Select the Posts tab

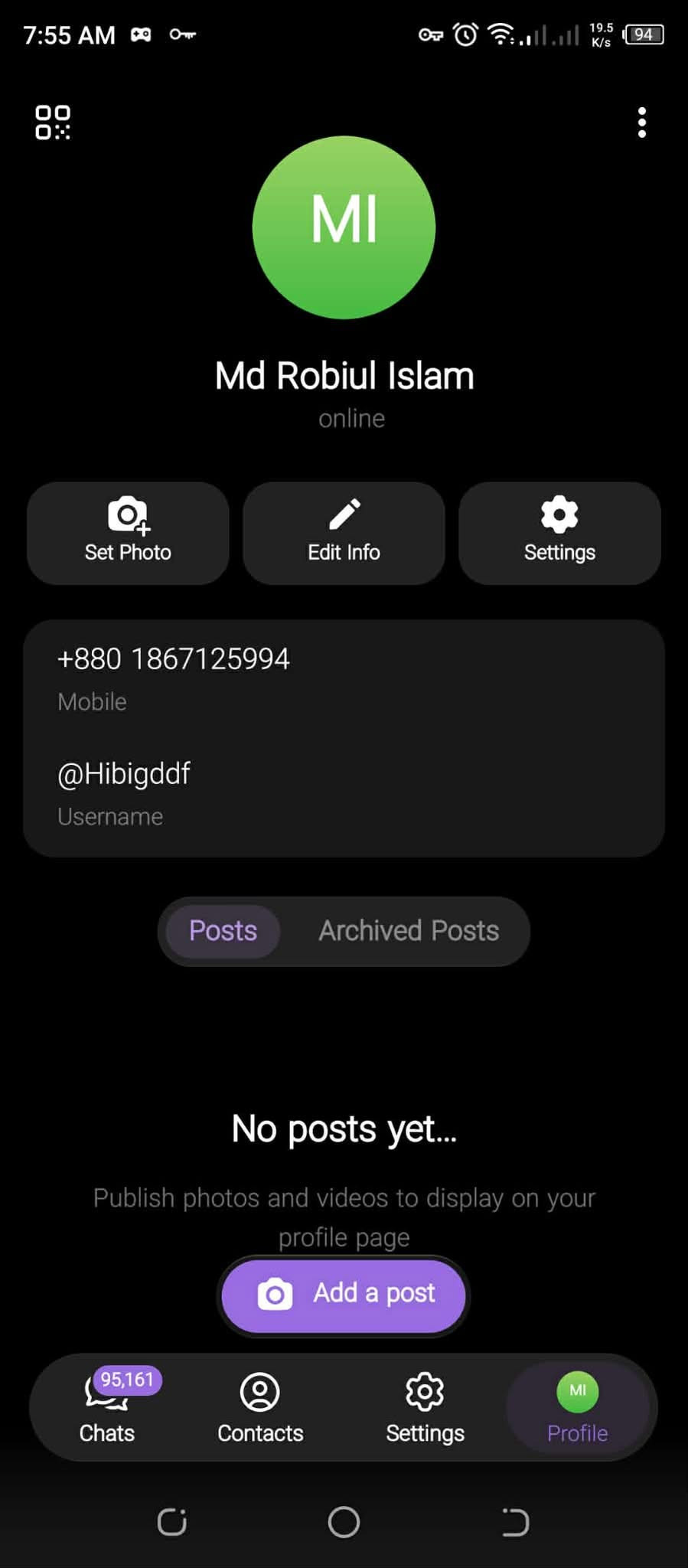[223, 931]
